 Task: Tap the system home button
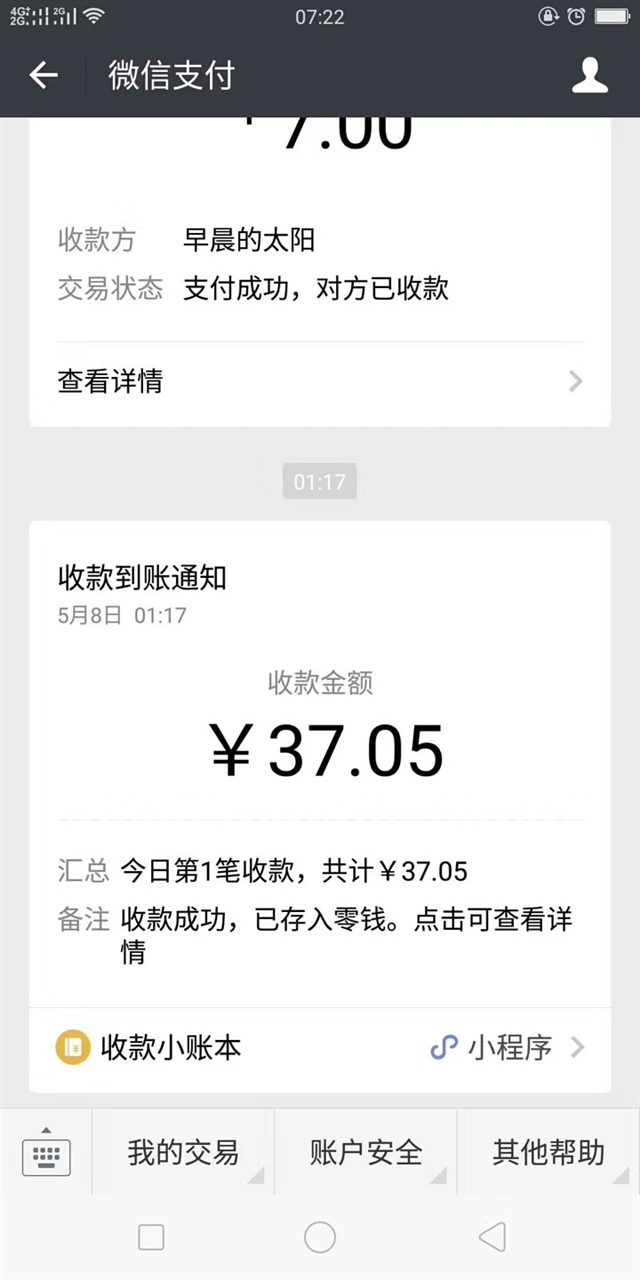pos(320,1238)
